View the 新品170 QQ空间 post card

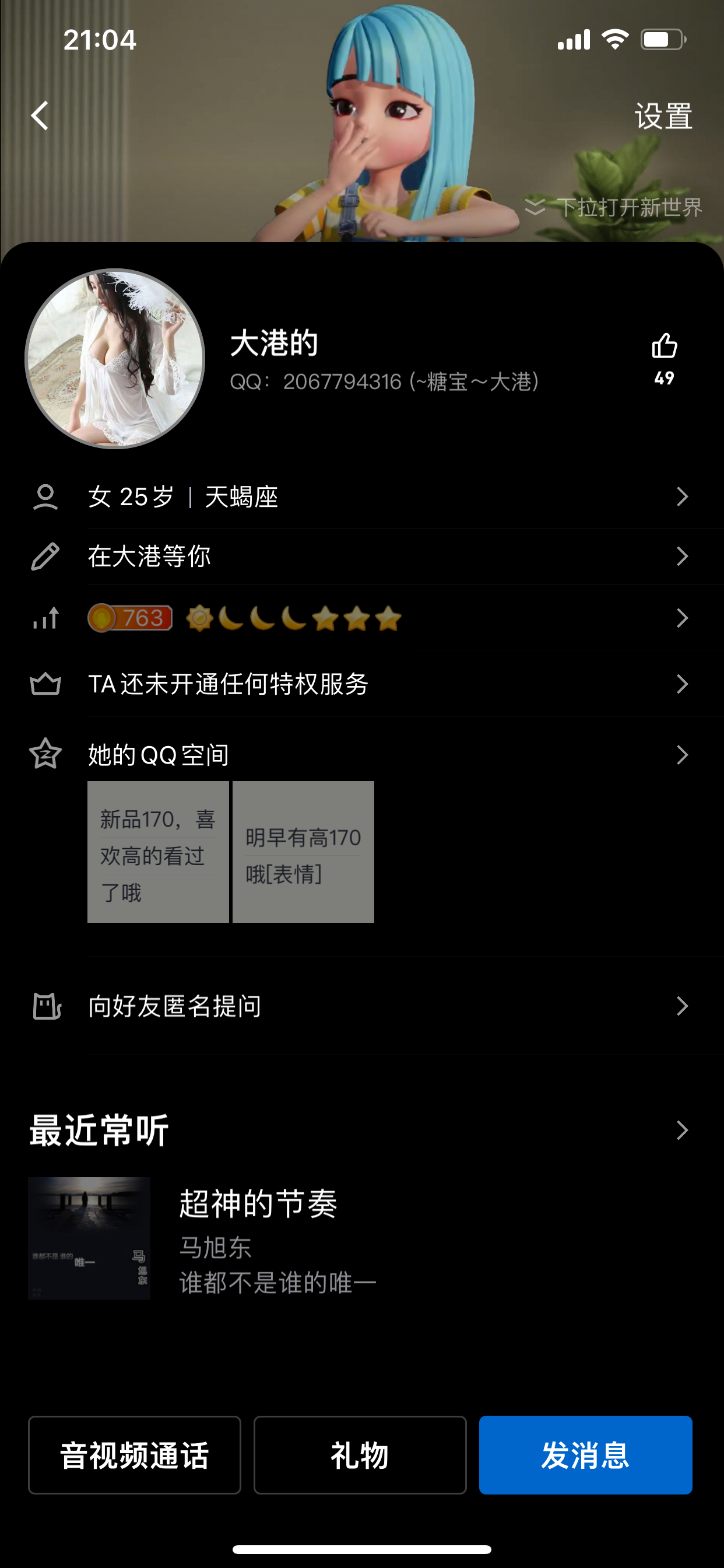(x=157, y=852)
